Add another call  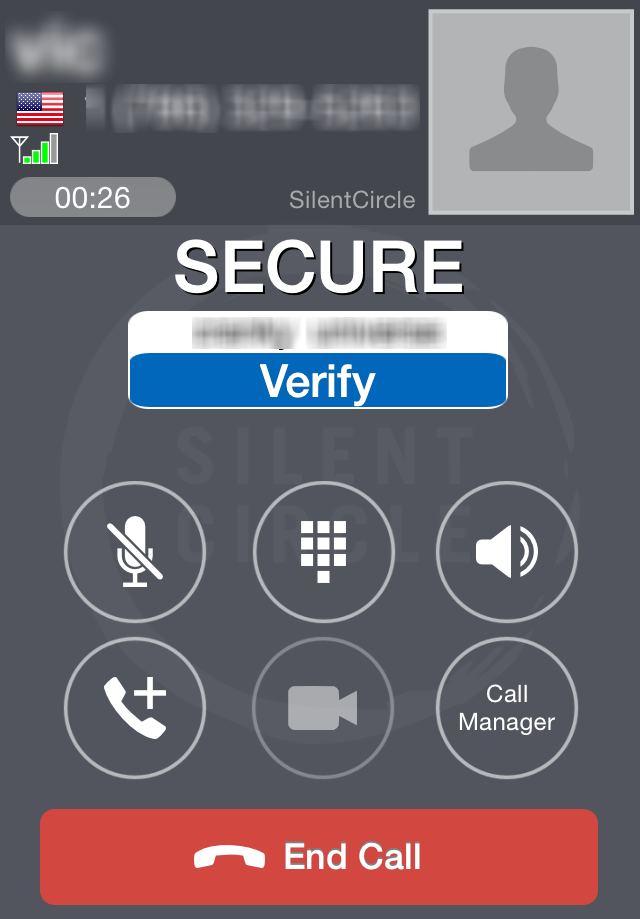[135, 707]
